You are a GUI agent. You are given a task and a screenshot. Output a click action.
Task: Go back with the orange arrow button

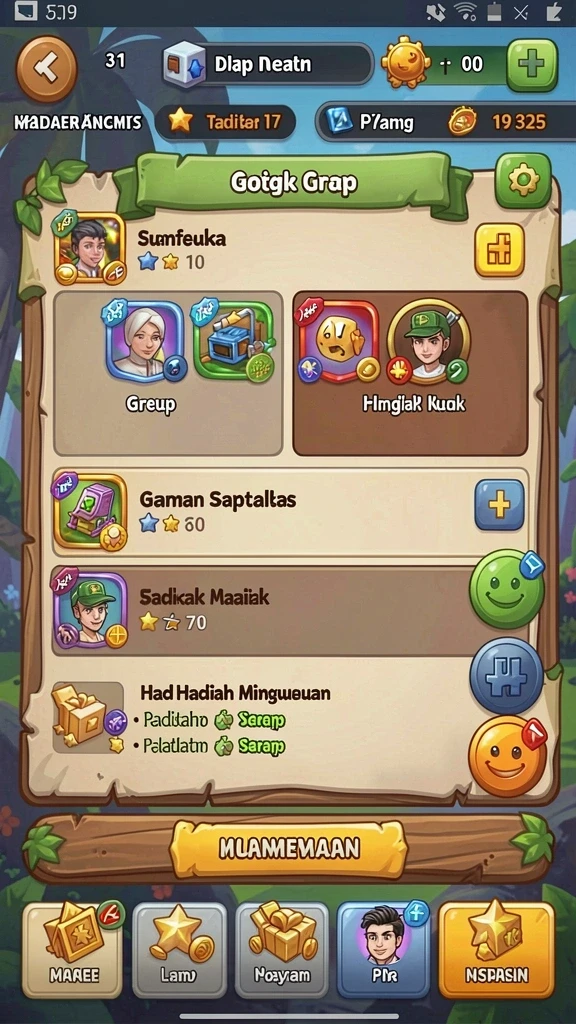(x=47, y=67)
